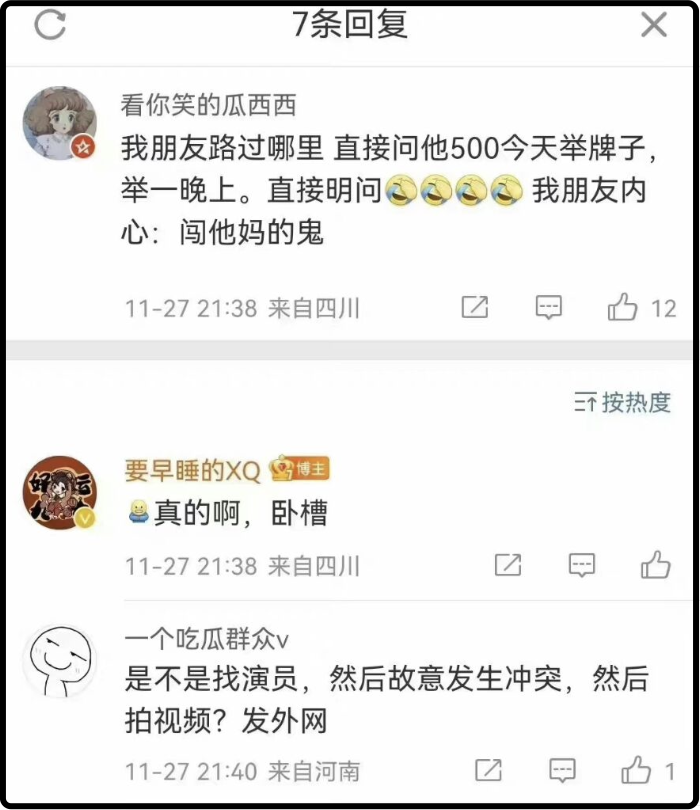Like 看你笑的瓜西西's comment
The width and height of the screenshot is (700, 810).
[623, 308]
